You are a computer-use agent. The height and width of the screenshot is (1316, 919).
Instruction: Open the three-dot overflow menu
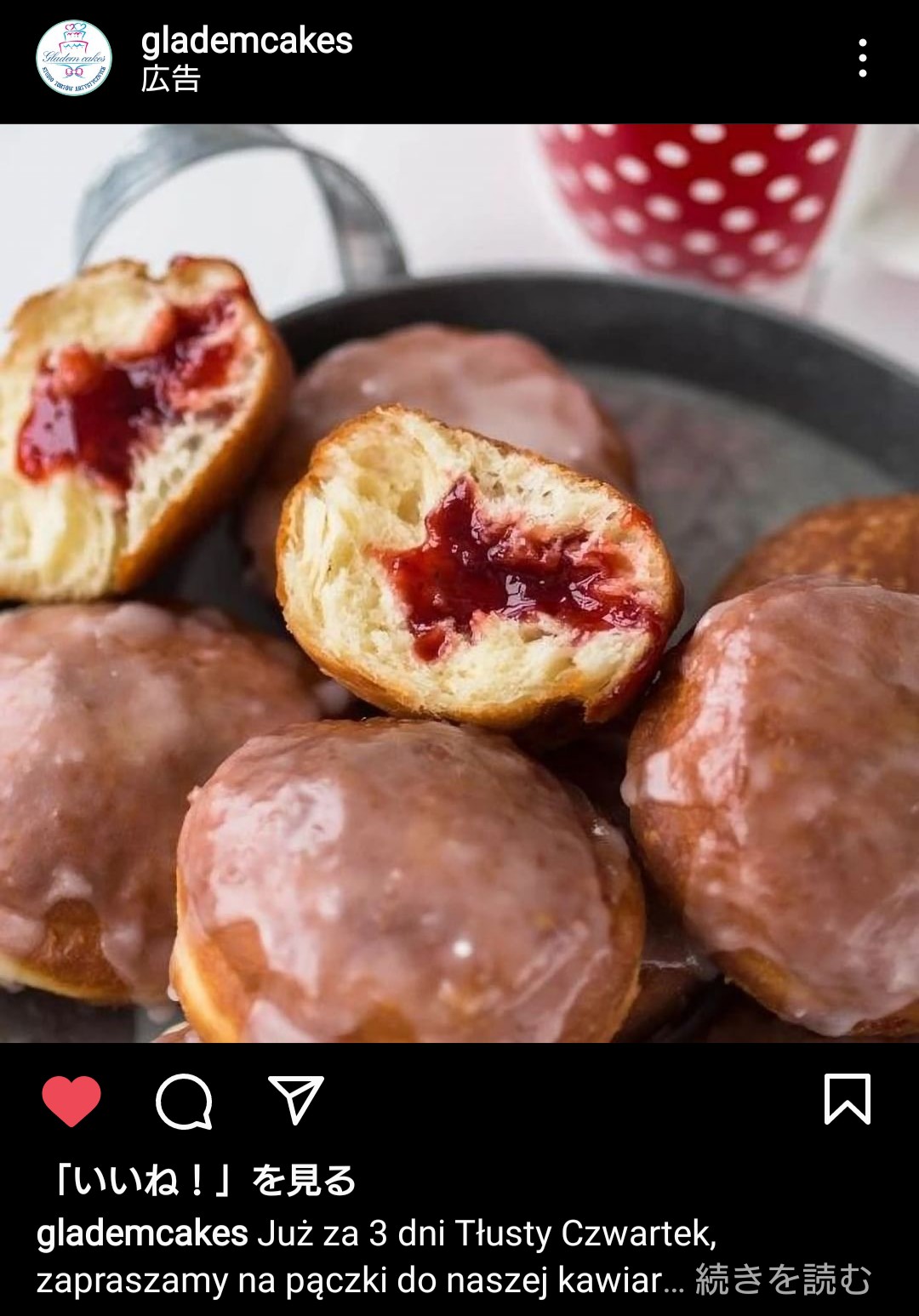(x=862, y=58)
